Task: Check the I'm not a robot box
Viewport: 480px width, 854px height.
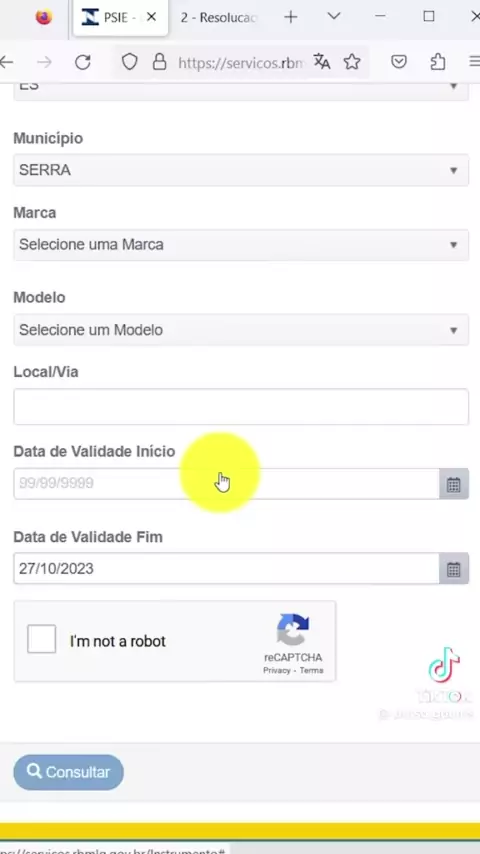Action: pos(42,639)
